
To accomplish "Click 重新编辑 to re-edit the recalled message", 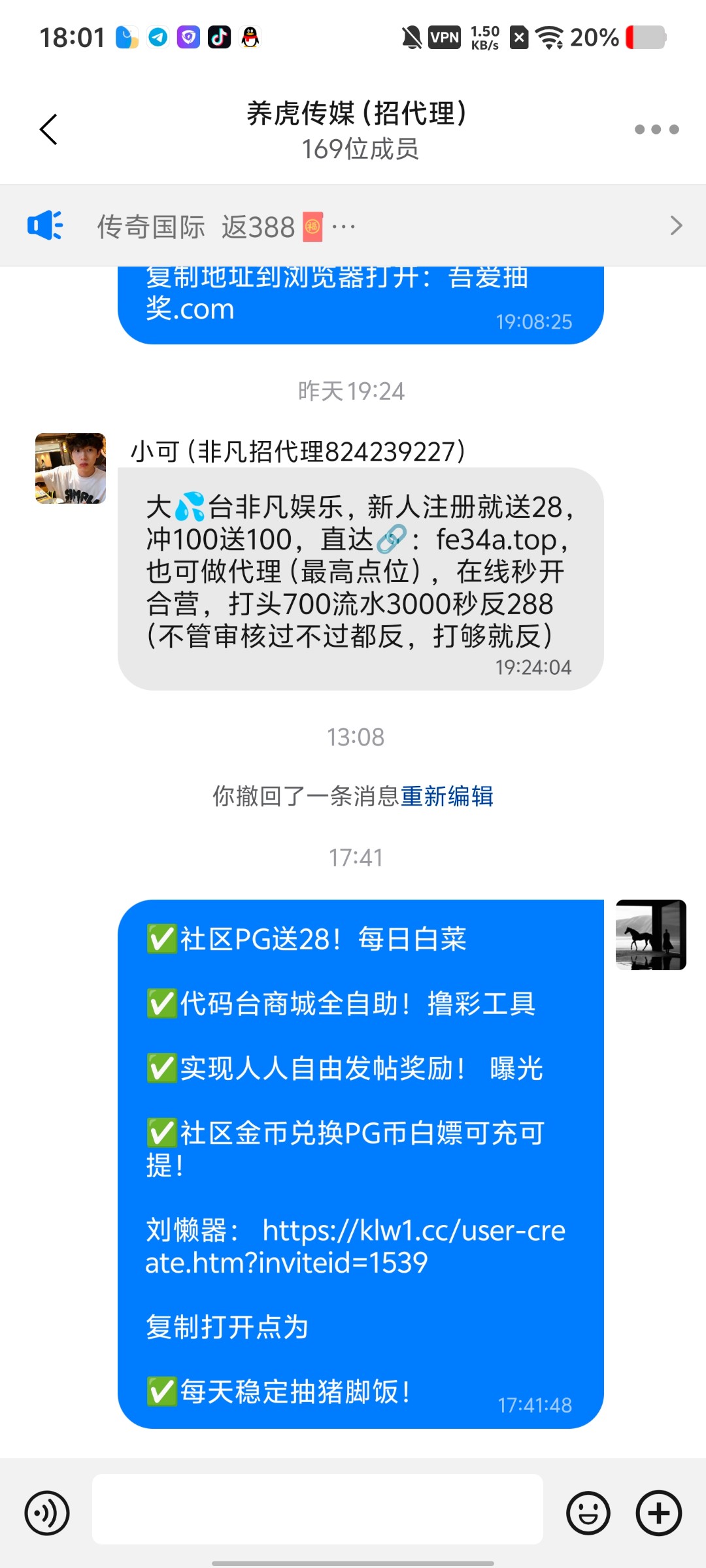I will click(448, 798).
